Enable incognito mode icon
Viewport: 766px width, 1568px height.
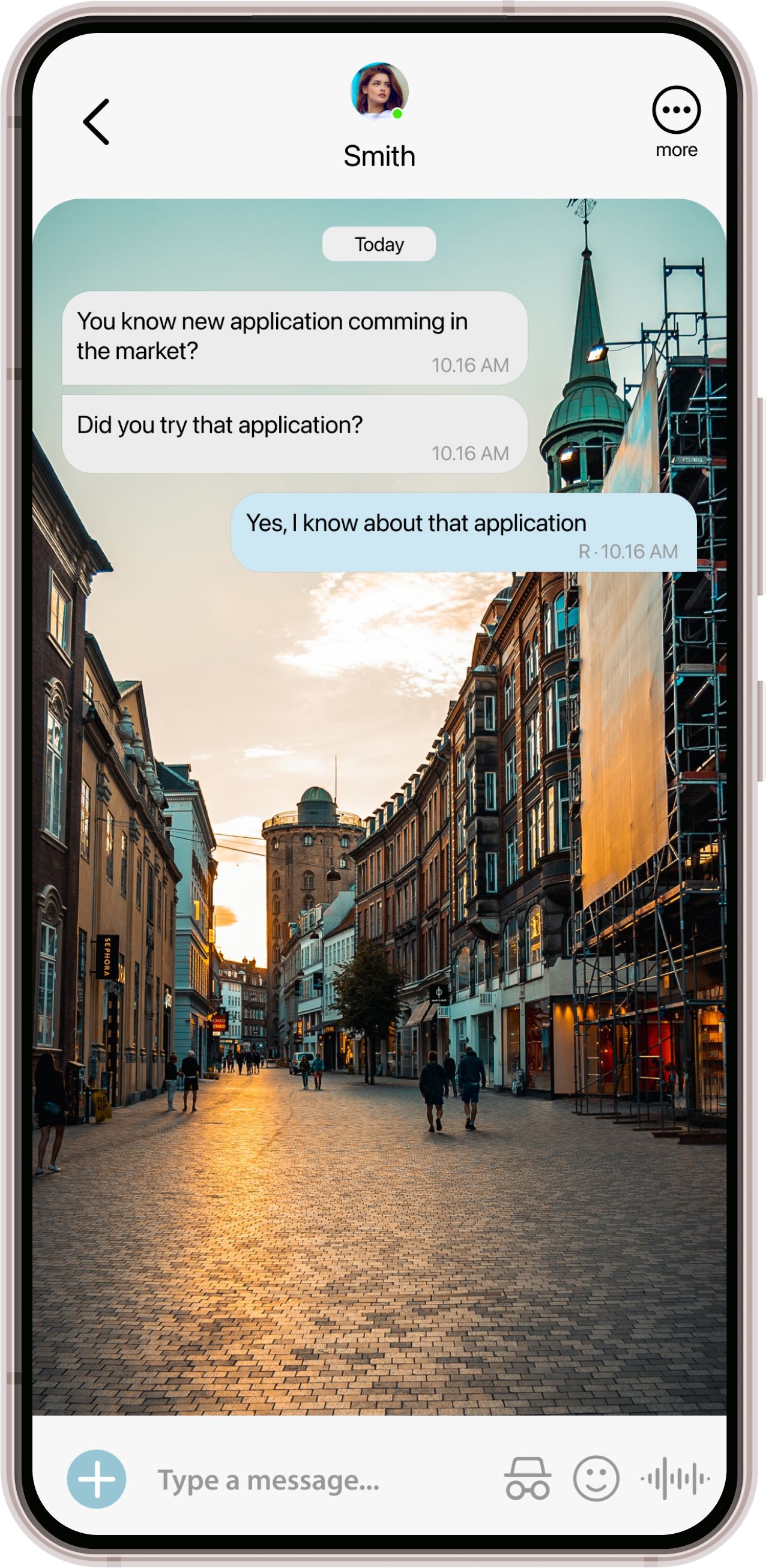527,1479
